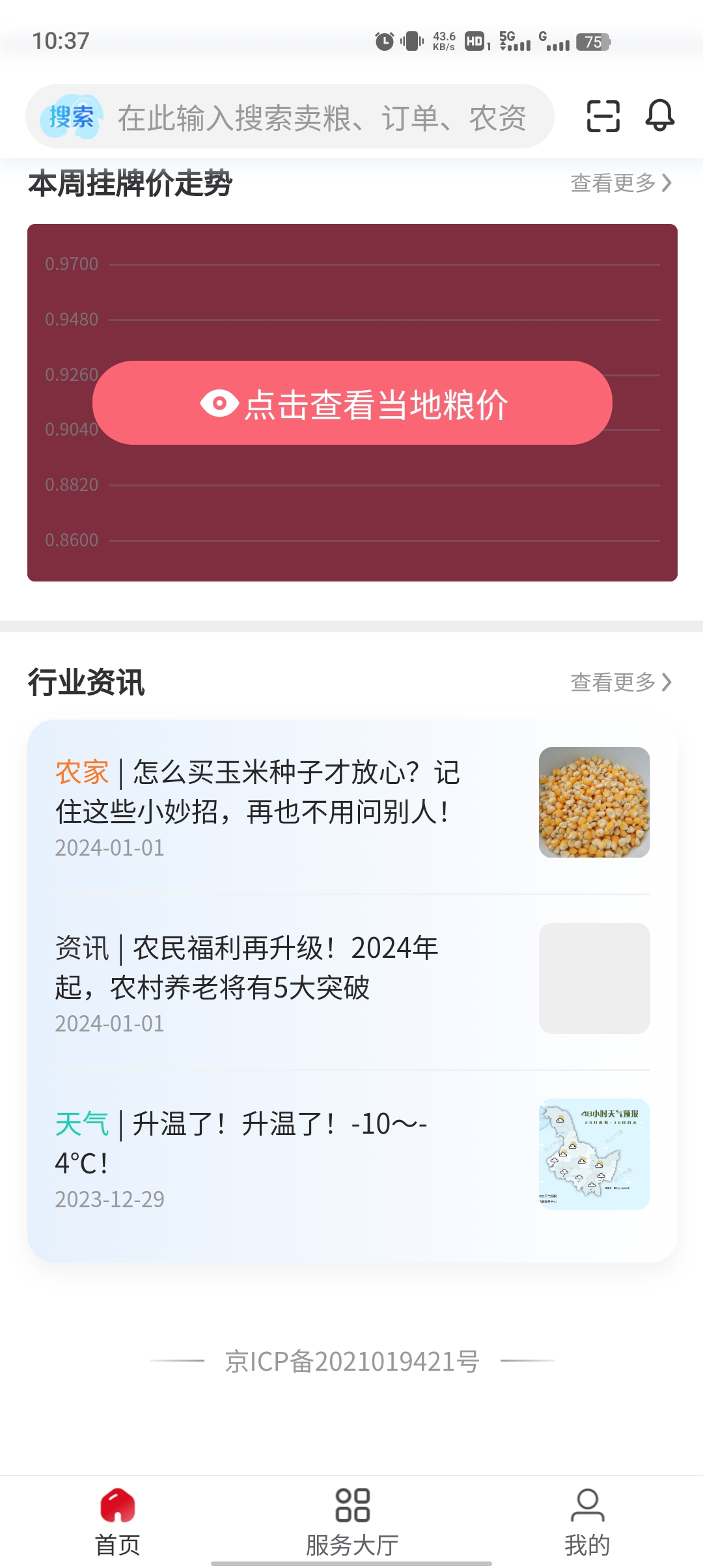Image resolution: width=703 pixels, height=1568 pixels.
Task: Tap the 点击查看当地粮价 button
Action: point(351,404)
